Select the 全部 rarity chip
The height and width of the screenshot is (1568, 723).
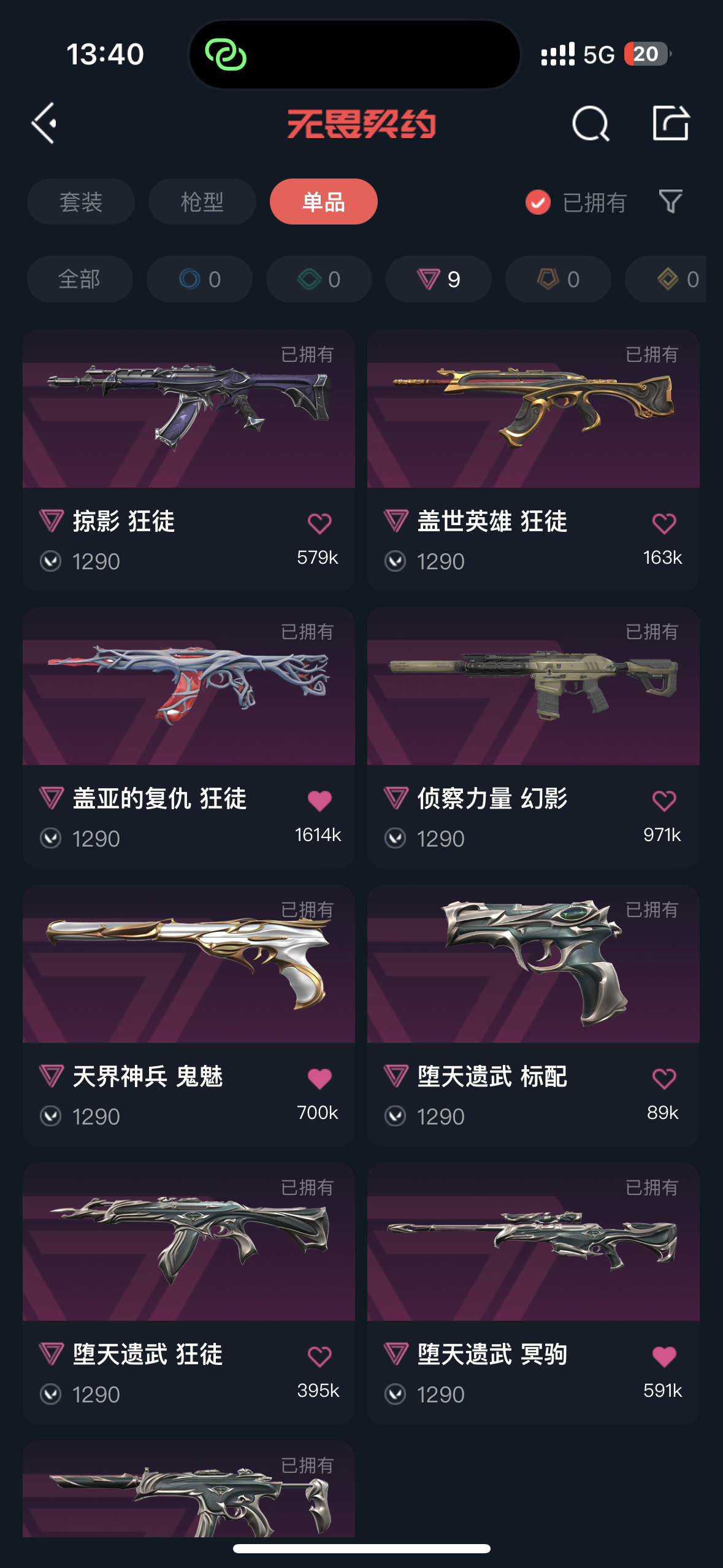[80, 279]
